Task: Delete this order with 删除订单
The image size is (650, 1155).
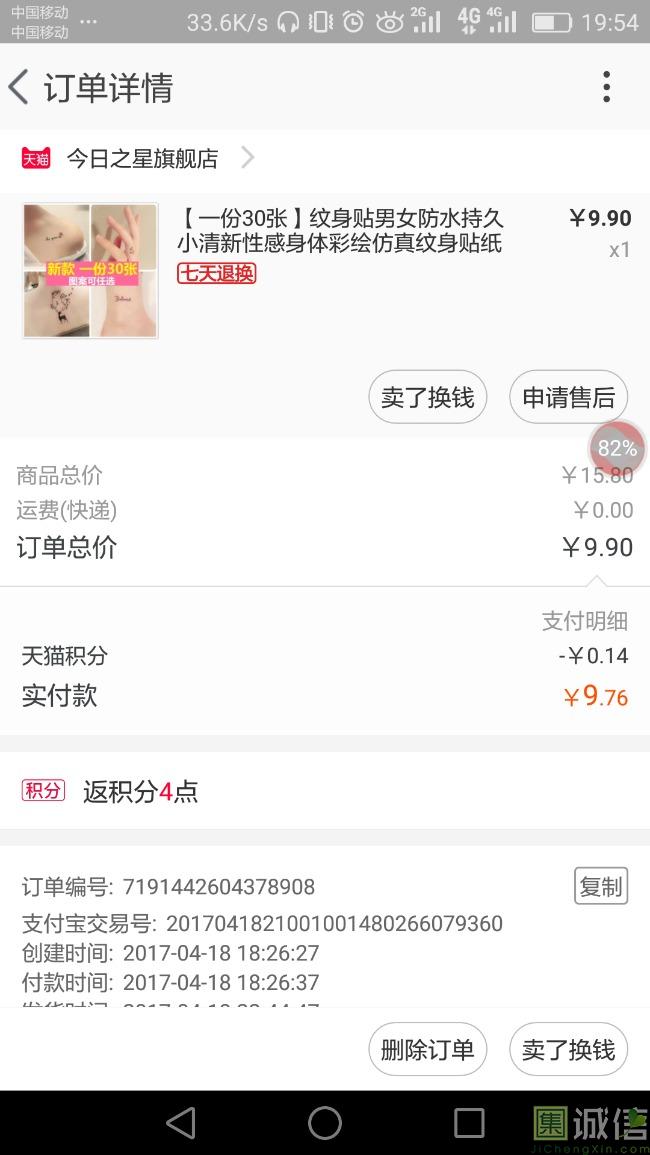Action: coord(427,1050)
